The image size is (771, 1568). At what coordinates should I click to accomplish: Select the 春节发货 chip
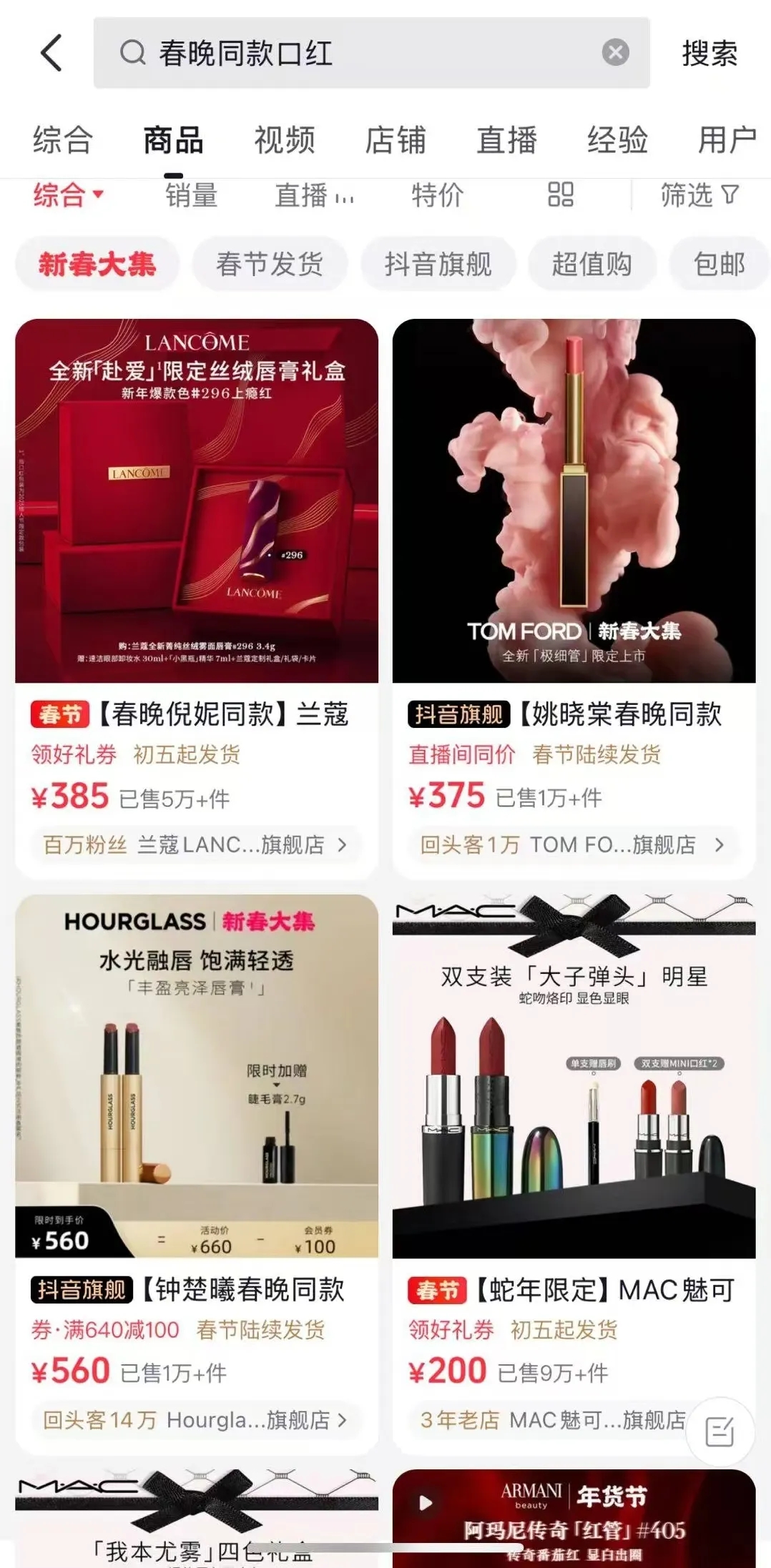pyautogui.click(x=270, y=264)
